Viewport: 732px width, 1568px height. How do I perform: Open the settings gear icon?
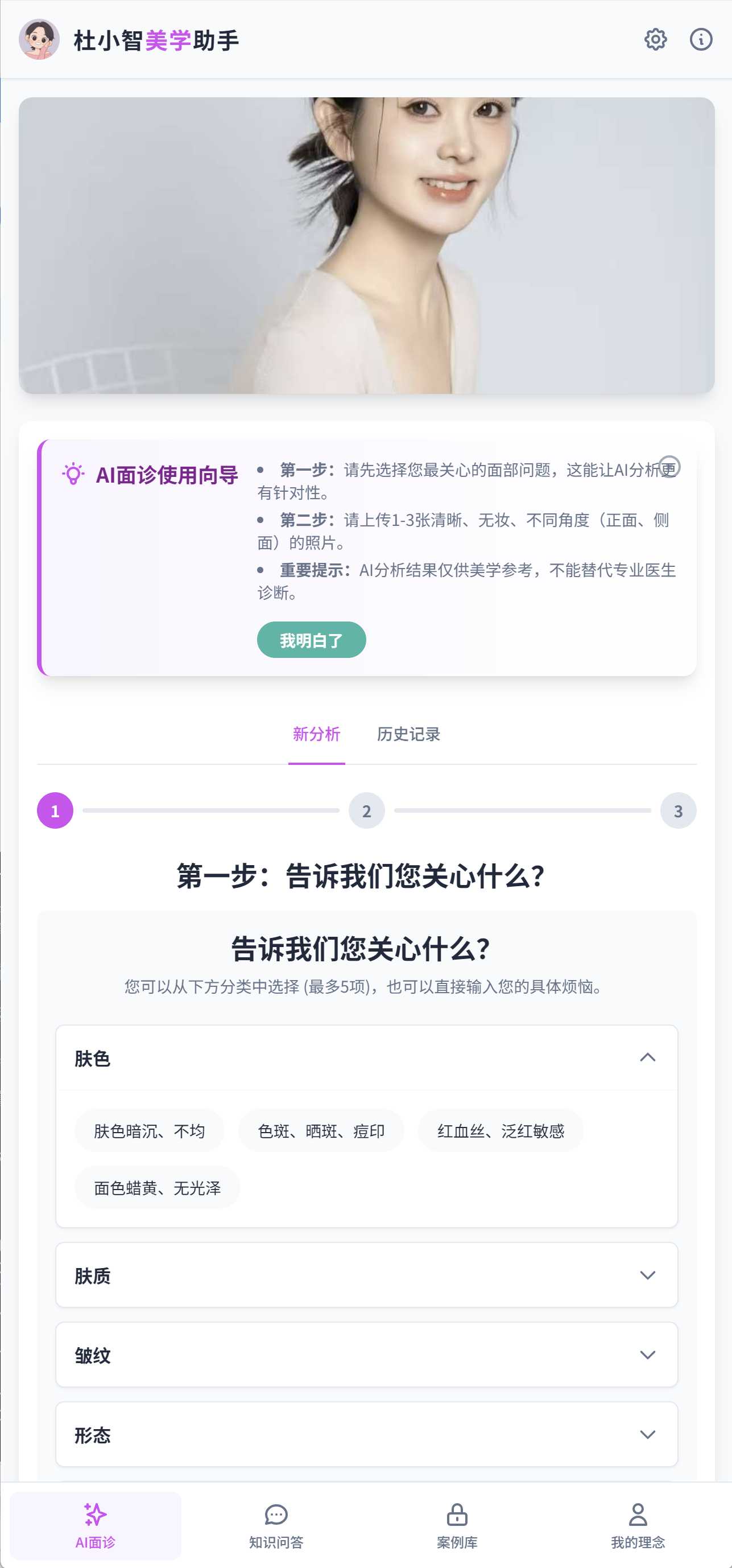click(x=655, y=40)
